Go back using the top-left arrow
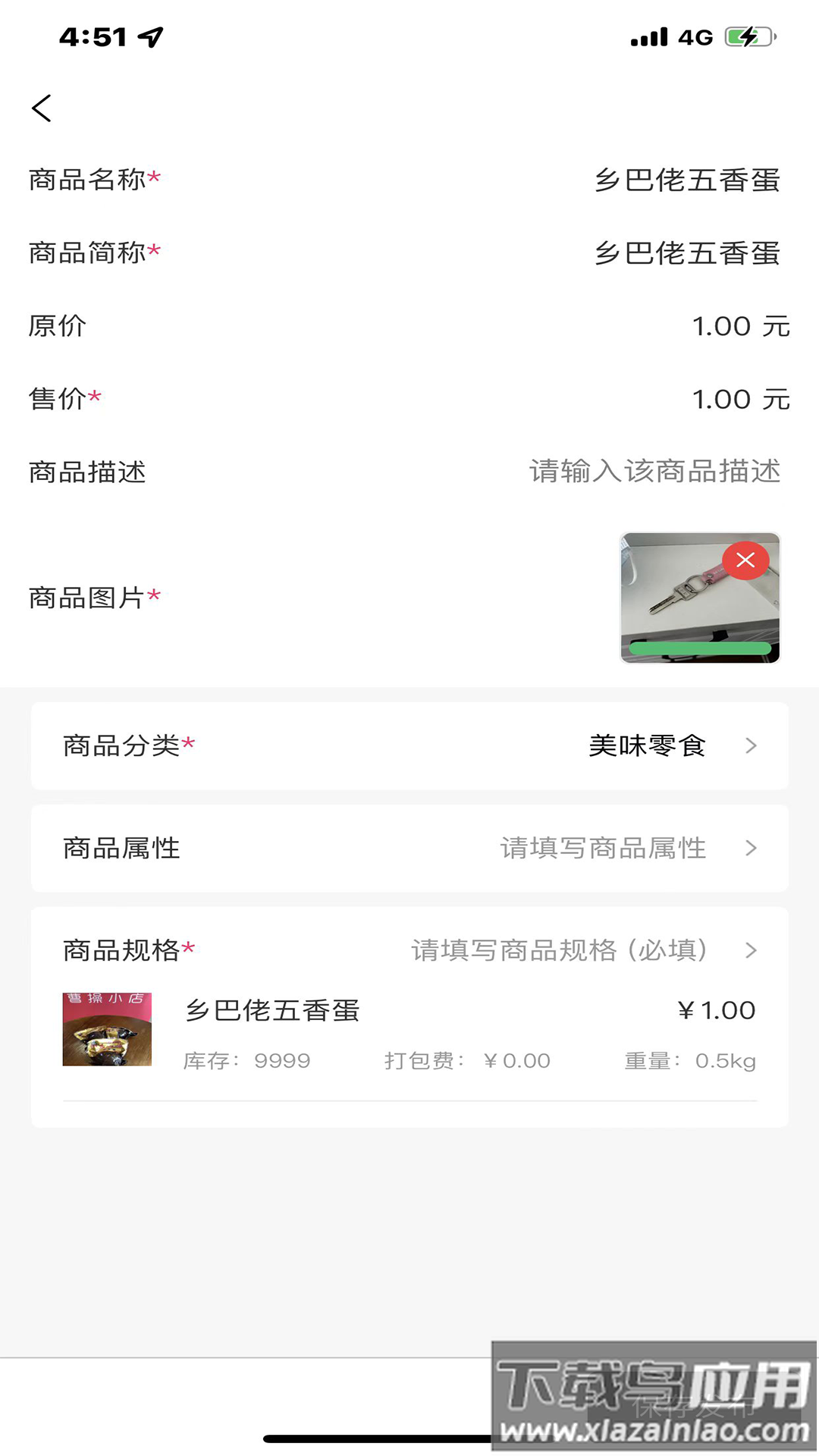Viewport: 819px width, 1456px height. coord(42,108)
